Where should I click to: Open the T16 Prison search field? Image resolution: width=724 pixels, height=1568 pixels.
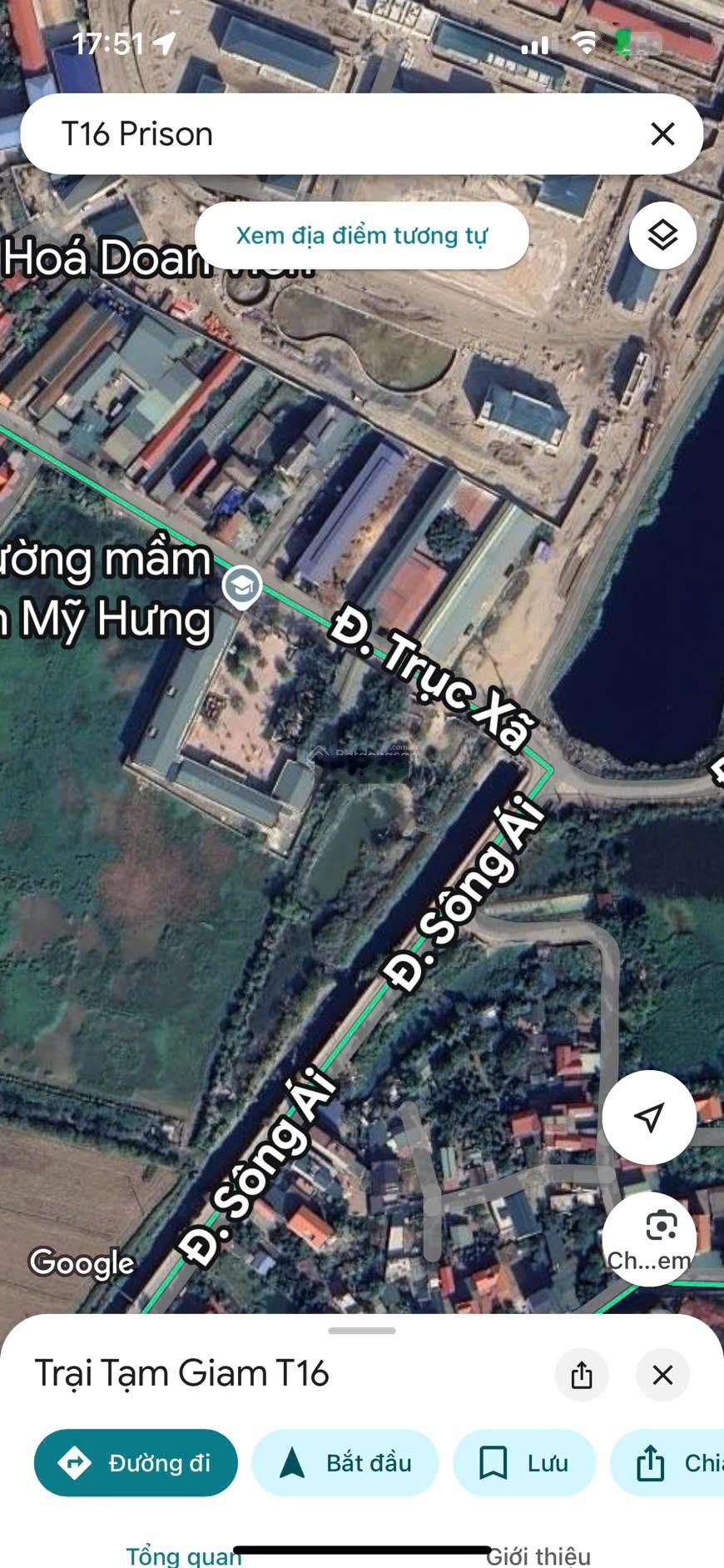pos(333,134)
